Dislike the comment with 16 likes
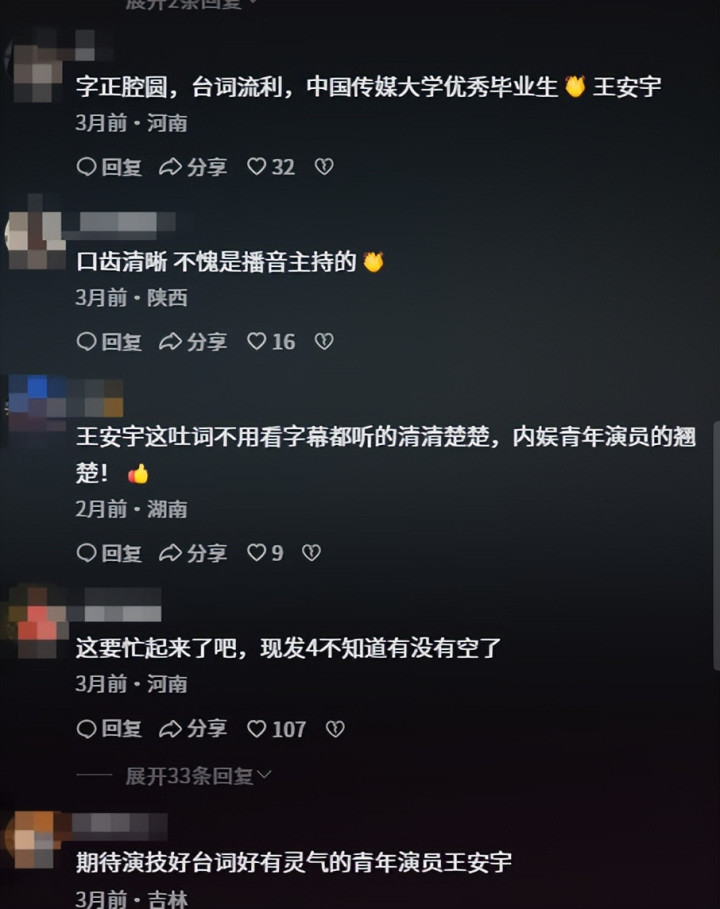This screenshot has width=720, height=909. point(324,341)
